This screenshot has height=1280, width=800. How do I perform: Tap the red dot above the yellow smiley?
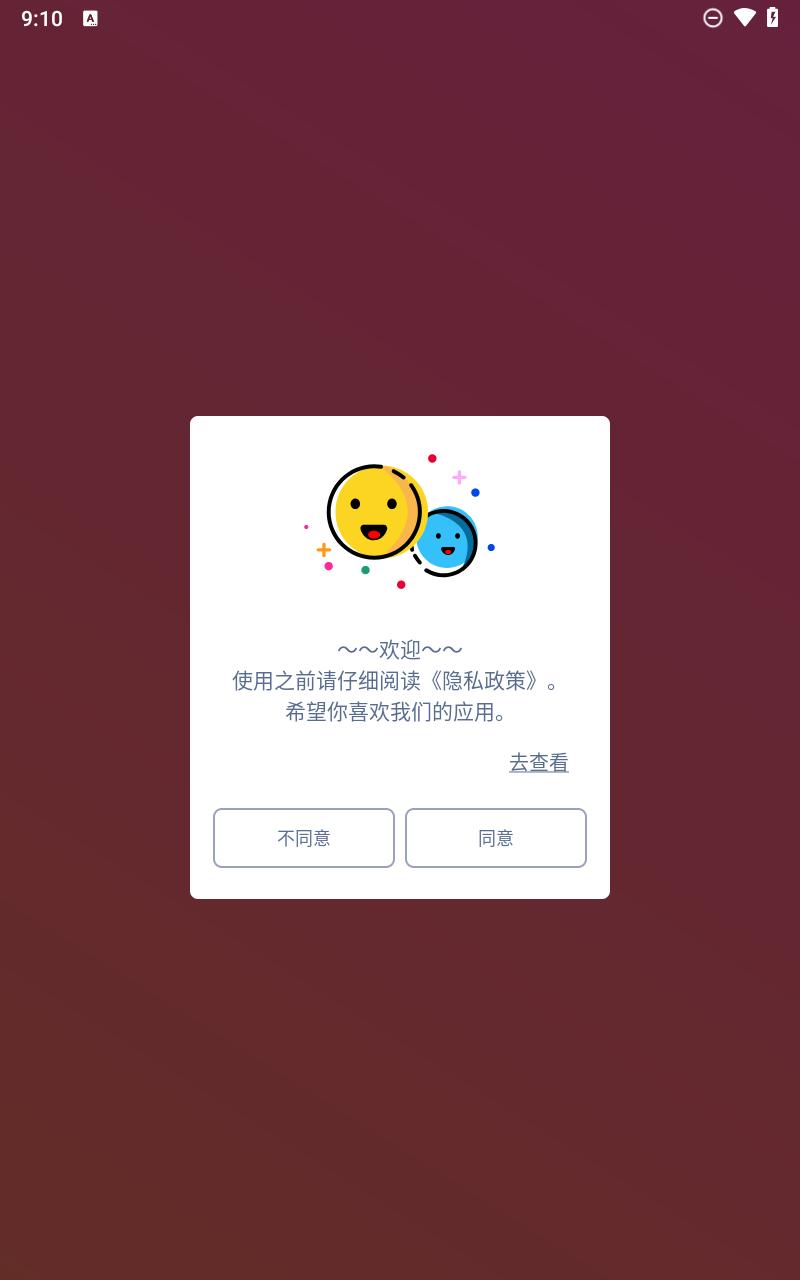(x=432, y=457)
